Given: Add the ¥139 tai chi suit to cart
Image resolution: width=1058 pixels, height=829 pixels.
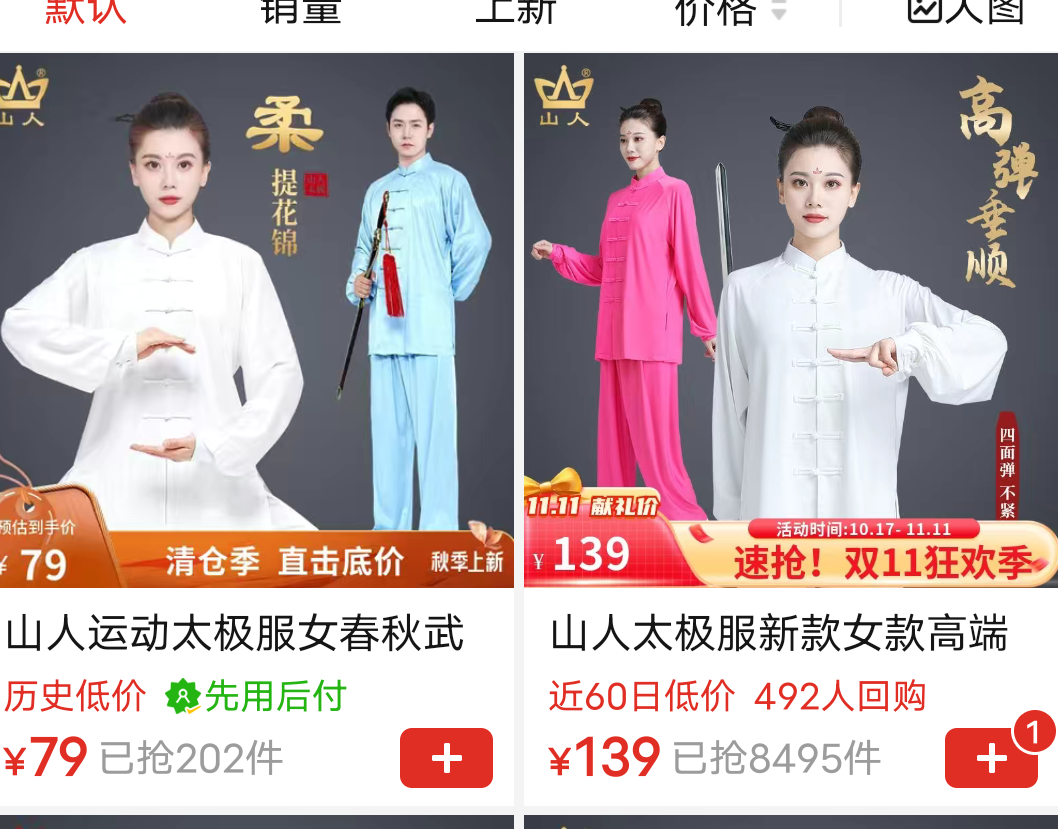Looking at the screenshot, I should tap(990, 759).
